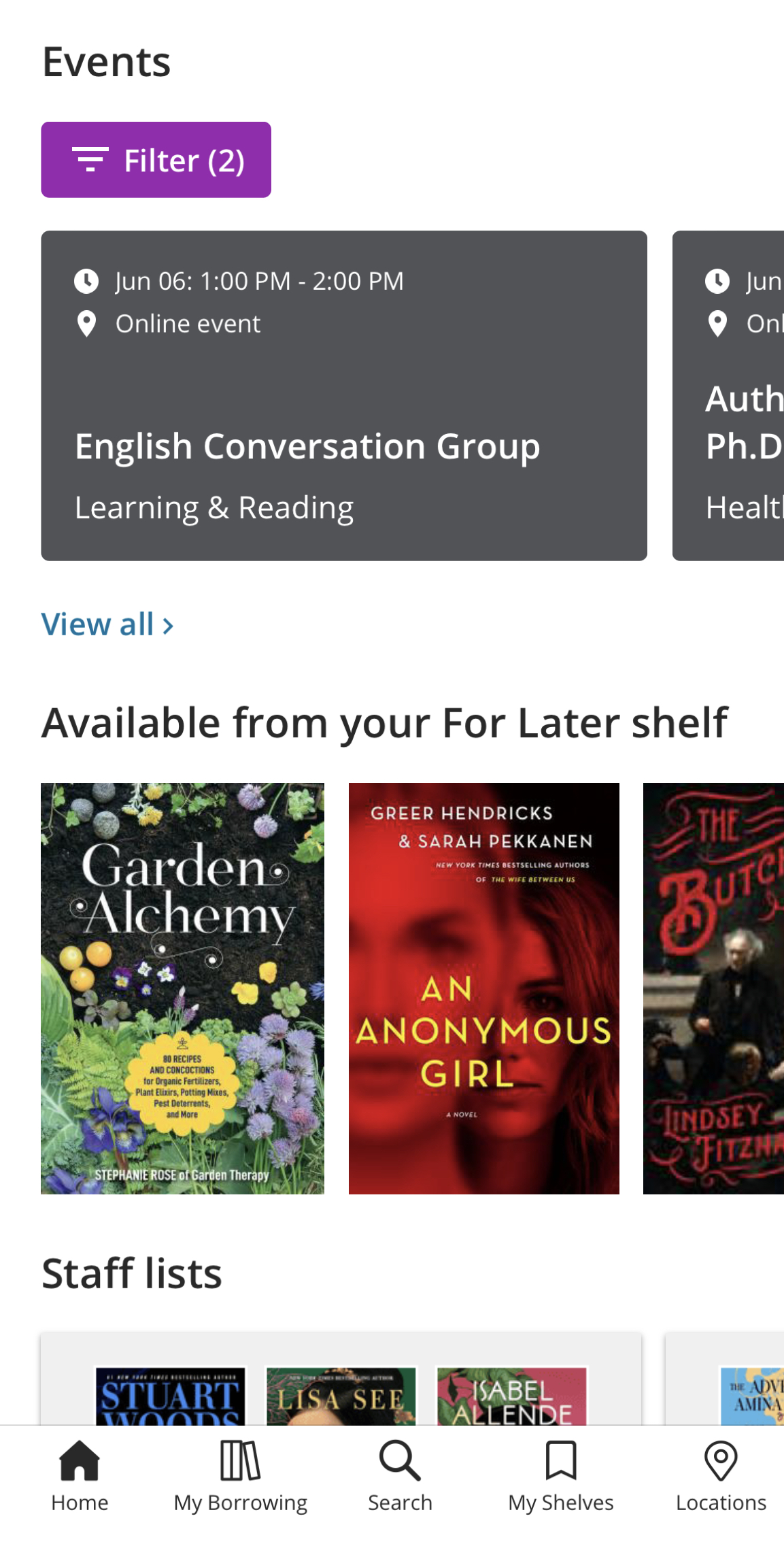Switch to My Shelves tab

560,1476
